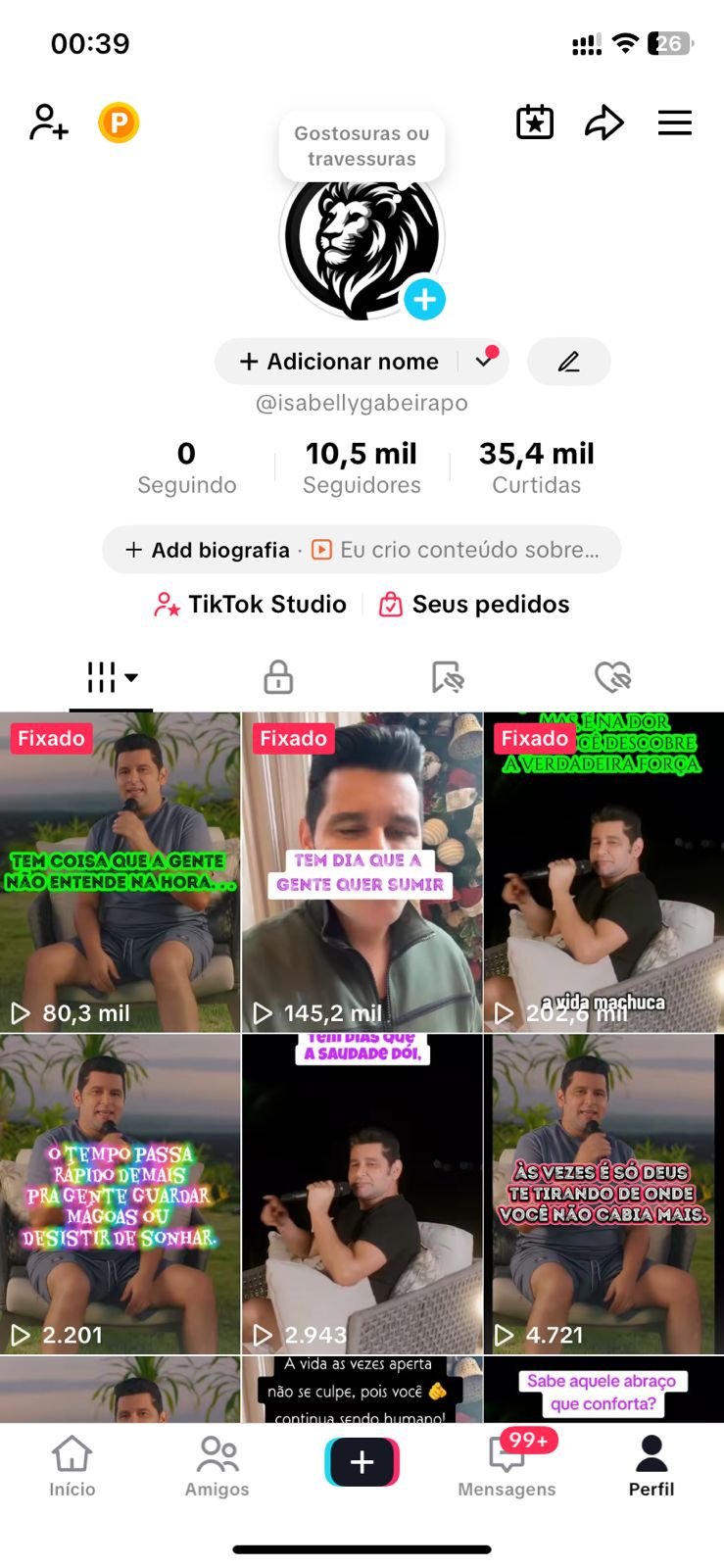Go to the Início tab

(72, 1466)
